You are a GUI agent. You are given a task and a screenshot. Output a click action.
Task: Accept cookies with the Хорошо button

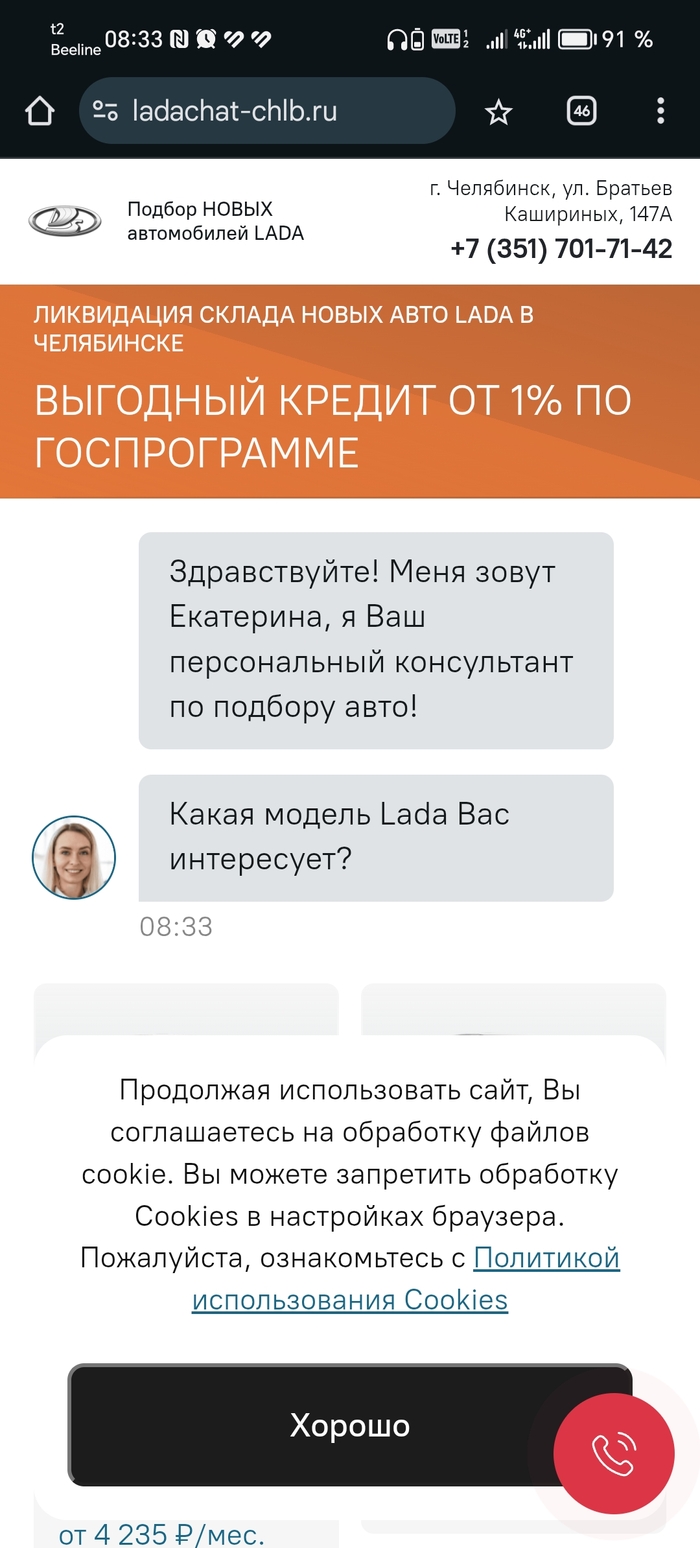coord(349,1424)
